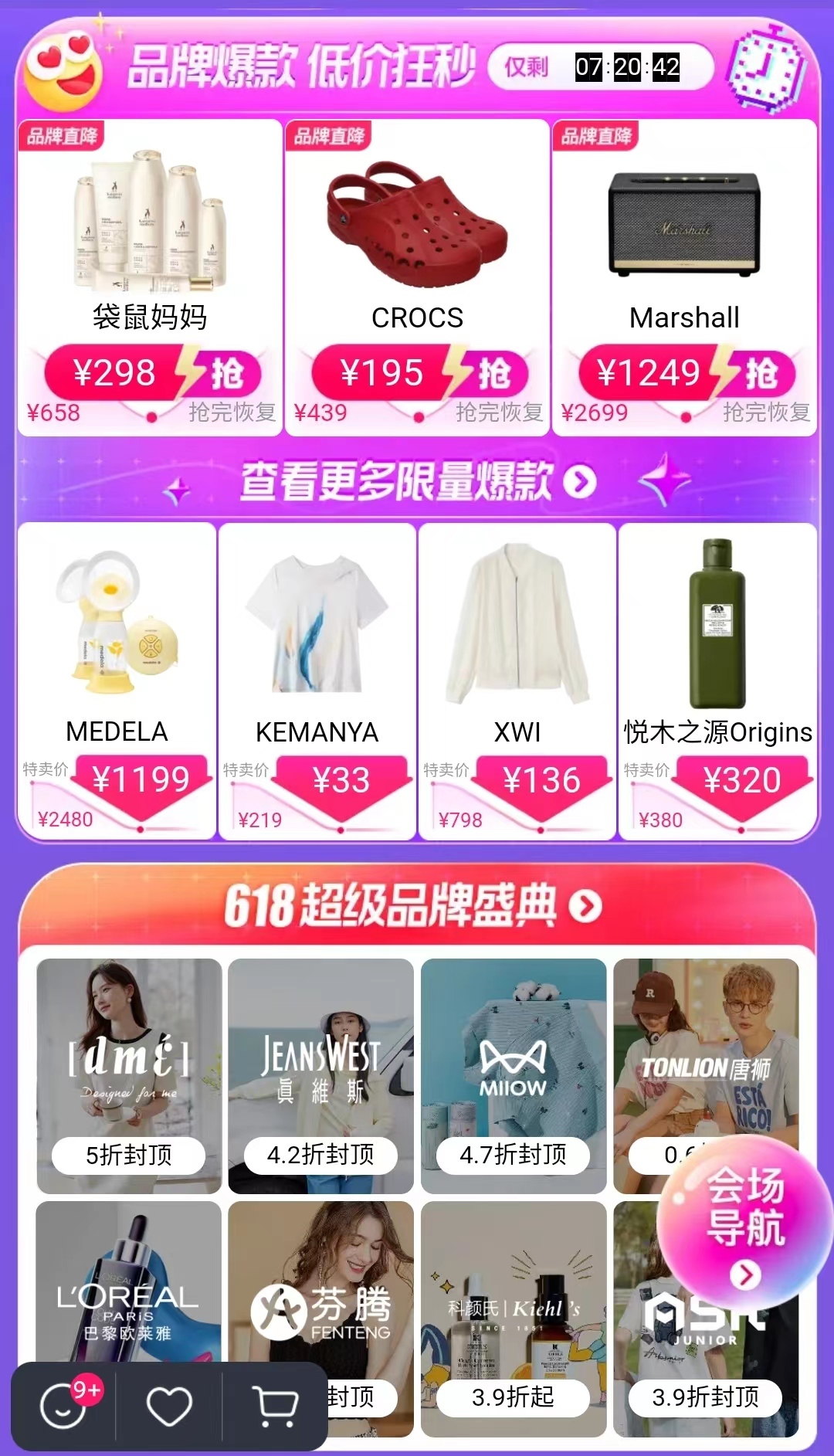This screenshot has width=834, height=1456.
Task: Open the shopping cart icon
Action: (275, 1406)
